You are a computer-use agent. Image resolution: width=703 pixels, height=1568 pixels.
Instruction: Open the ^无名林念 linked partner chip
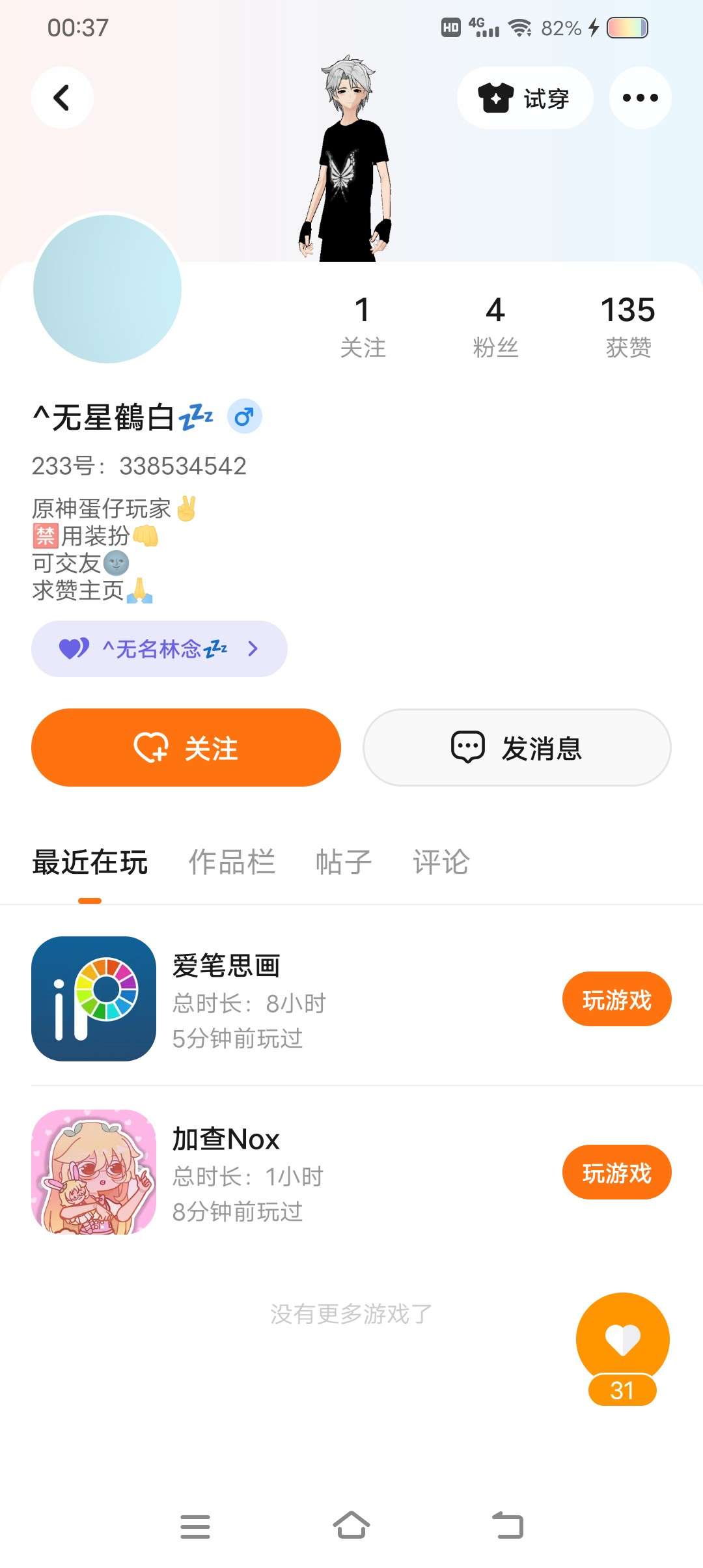pyautogui.click(x=159, y=649)
